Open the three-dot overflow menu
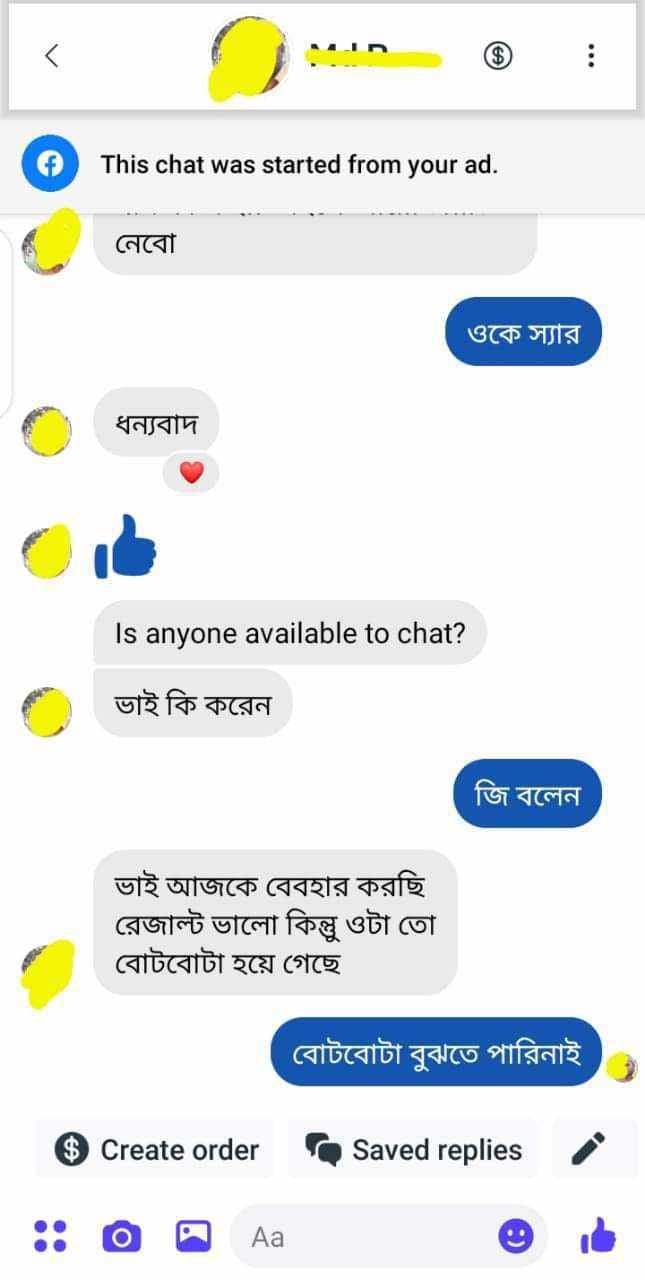The height and width of the screenshot is (1280, 645). pyautogui.click(x=591, y=56)
